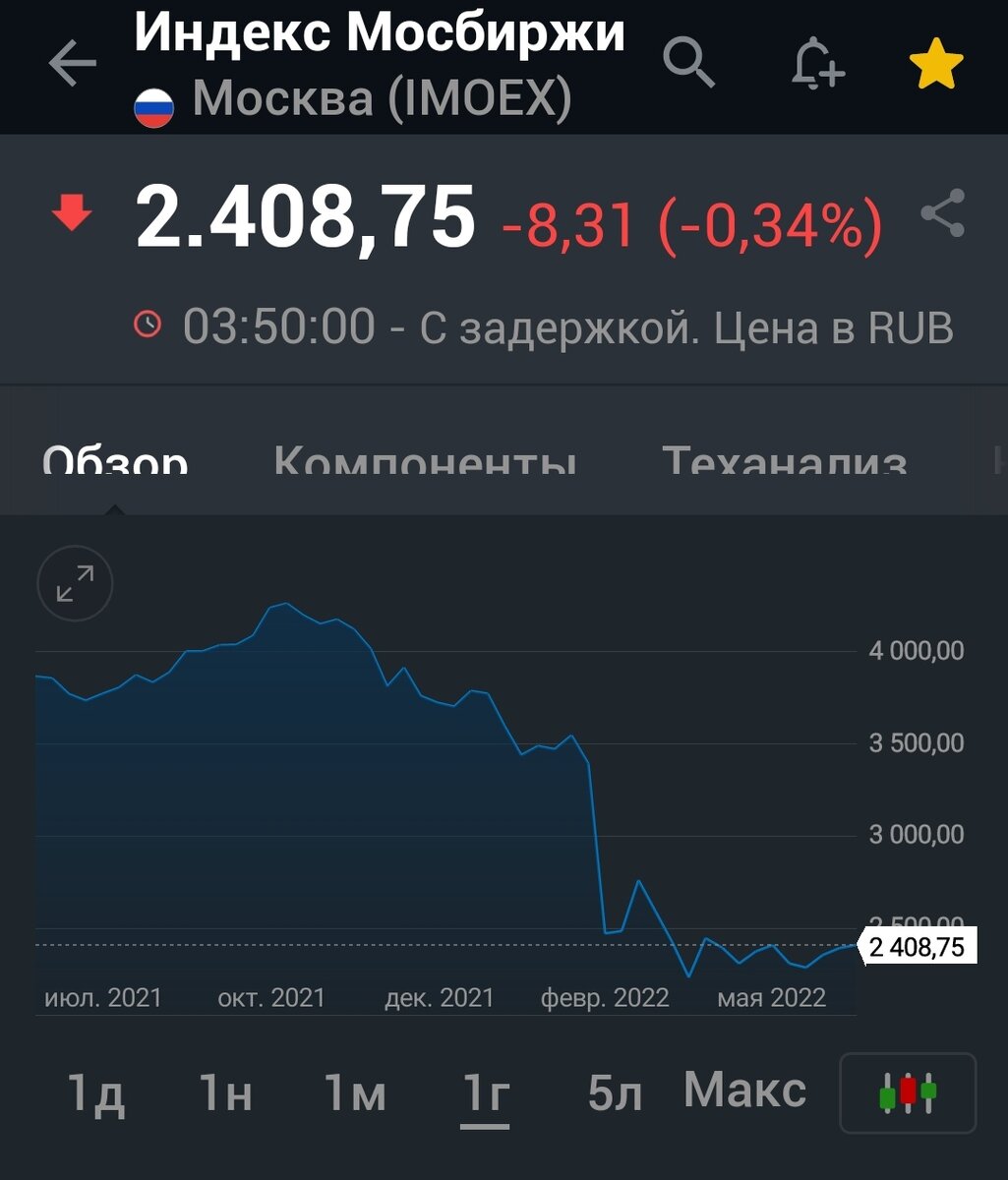Switch chart to candlestick view icon

(907, 1091)
